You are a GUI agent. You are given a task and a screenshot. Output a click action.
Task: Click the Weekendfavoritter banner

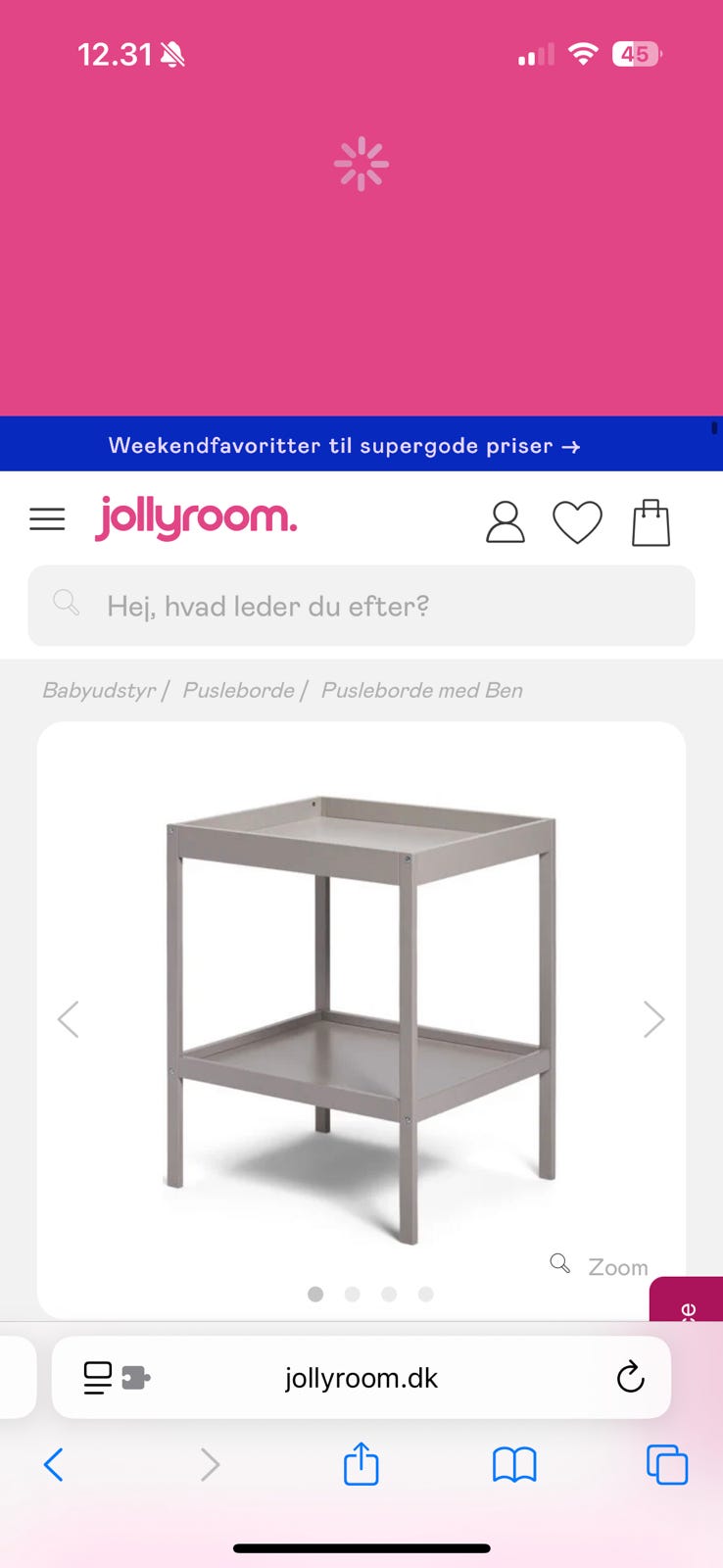[345, 445]
